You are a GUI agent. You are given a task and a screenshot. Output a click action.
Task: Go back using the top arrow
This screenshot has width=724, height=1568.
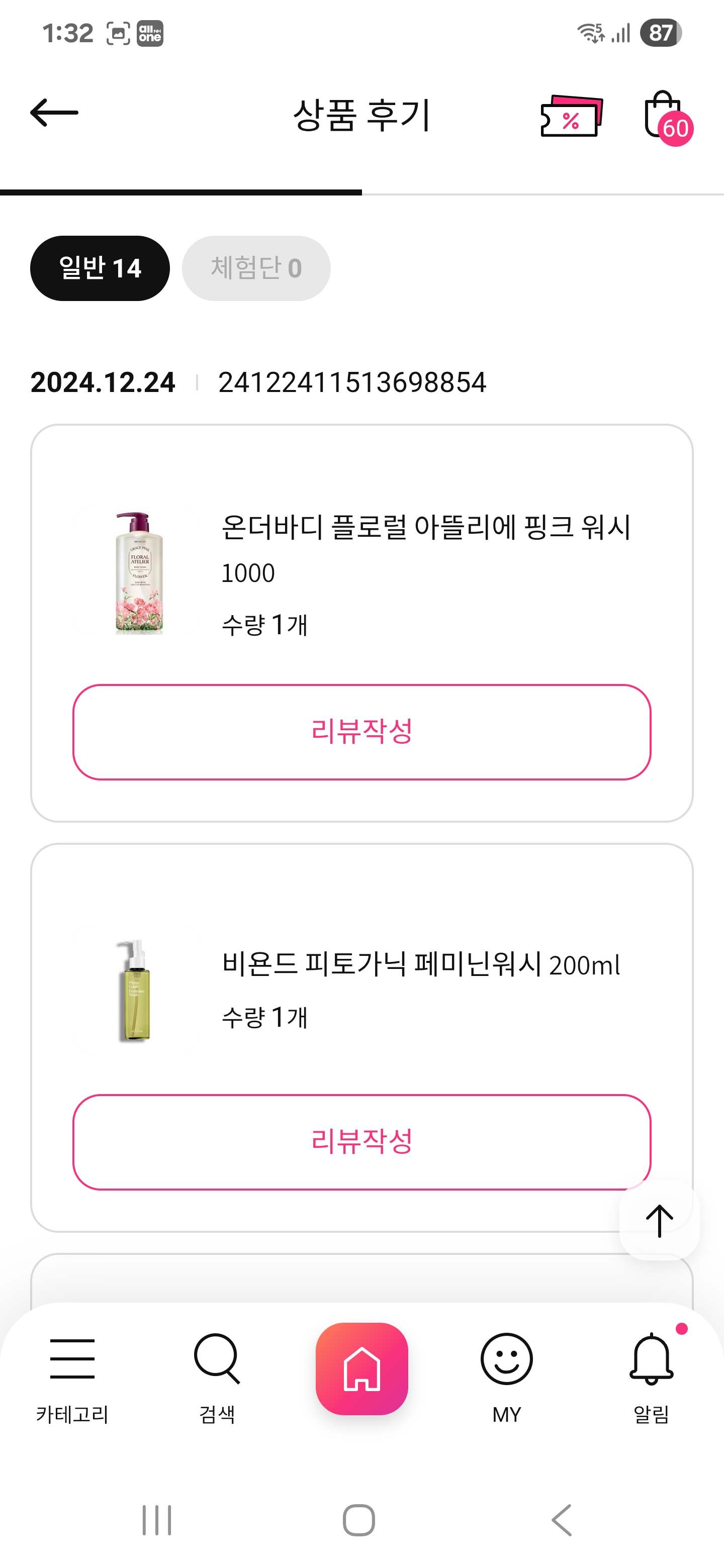(x=54, y=113)
